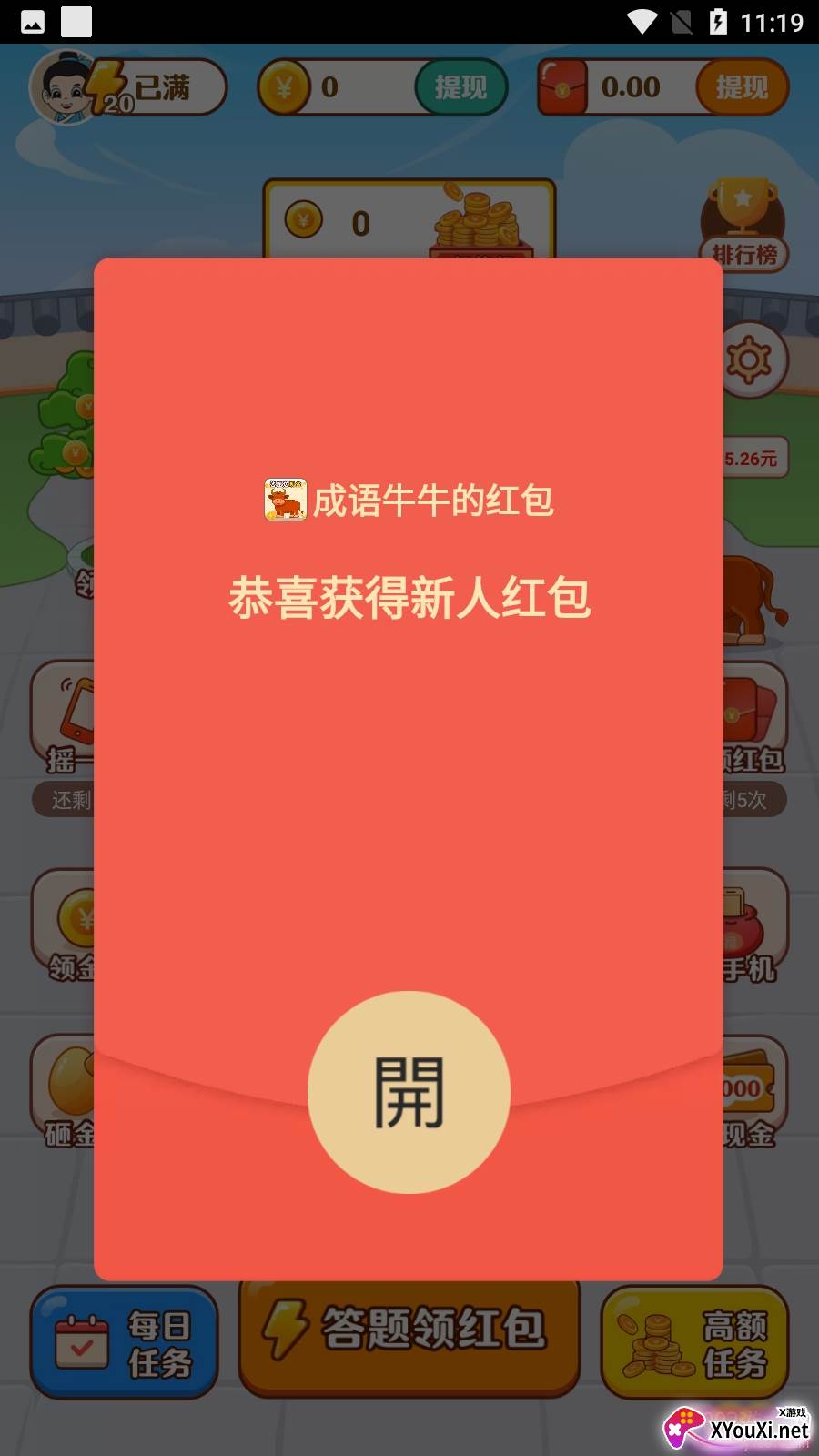Viewport: 819px width, 1456px height.
Task: Tap the orange 提现 red packet withdraw button
Action: 742,87
